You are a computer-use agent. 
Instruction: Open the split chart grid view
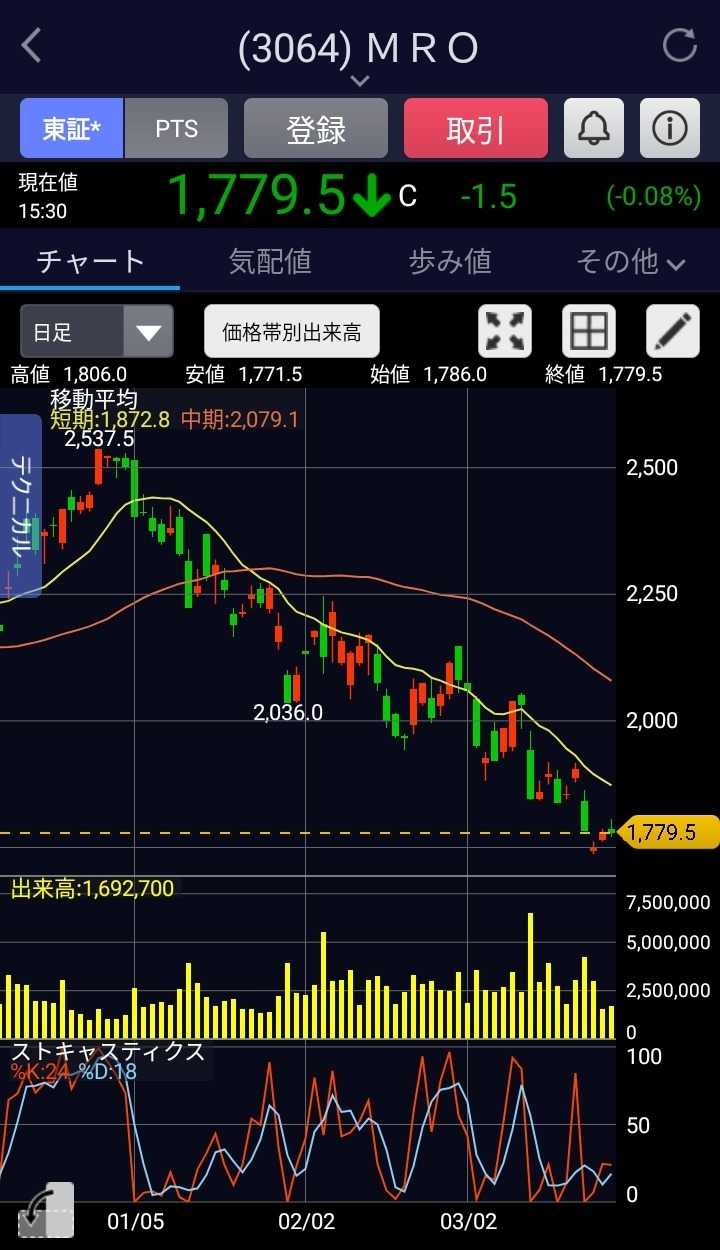tap(588, 332)
